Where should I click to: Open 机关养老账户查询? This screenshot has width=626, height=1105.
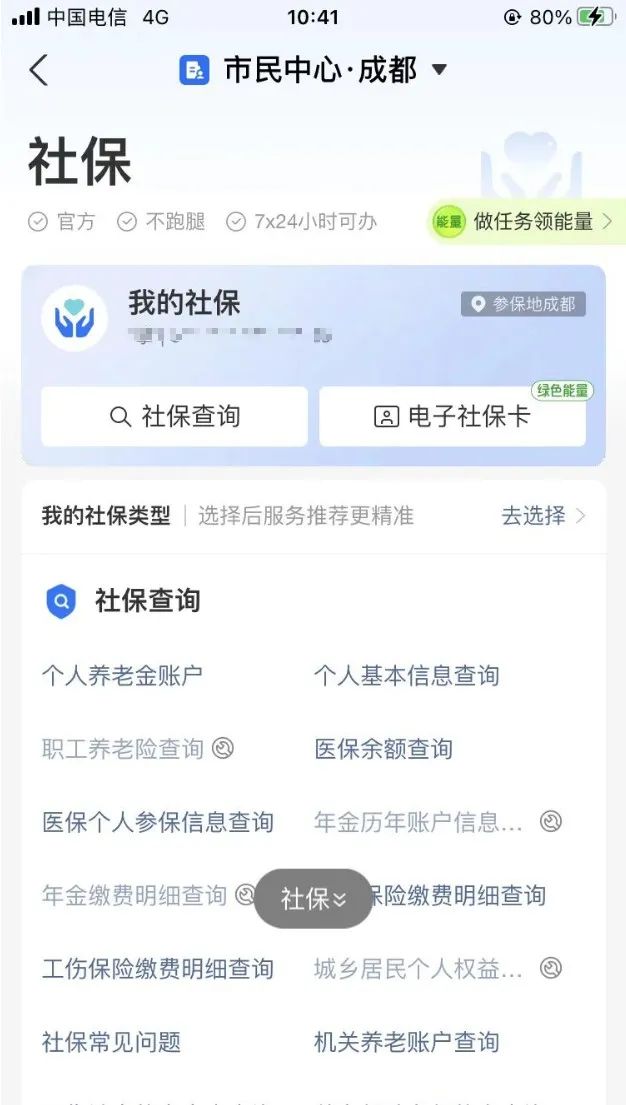pyautogui.click(x=406, y=1042)
